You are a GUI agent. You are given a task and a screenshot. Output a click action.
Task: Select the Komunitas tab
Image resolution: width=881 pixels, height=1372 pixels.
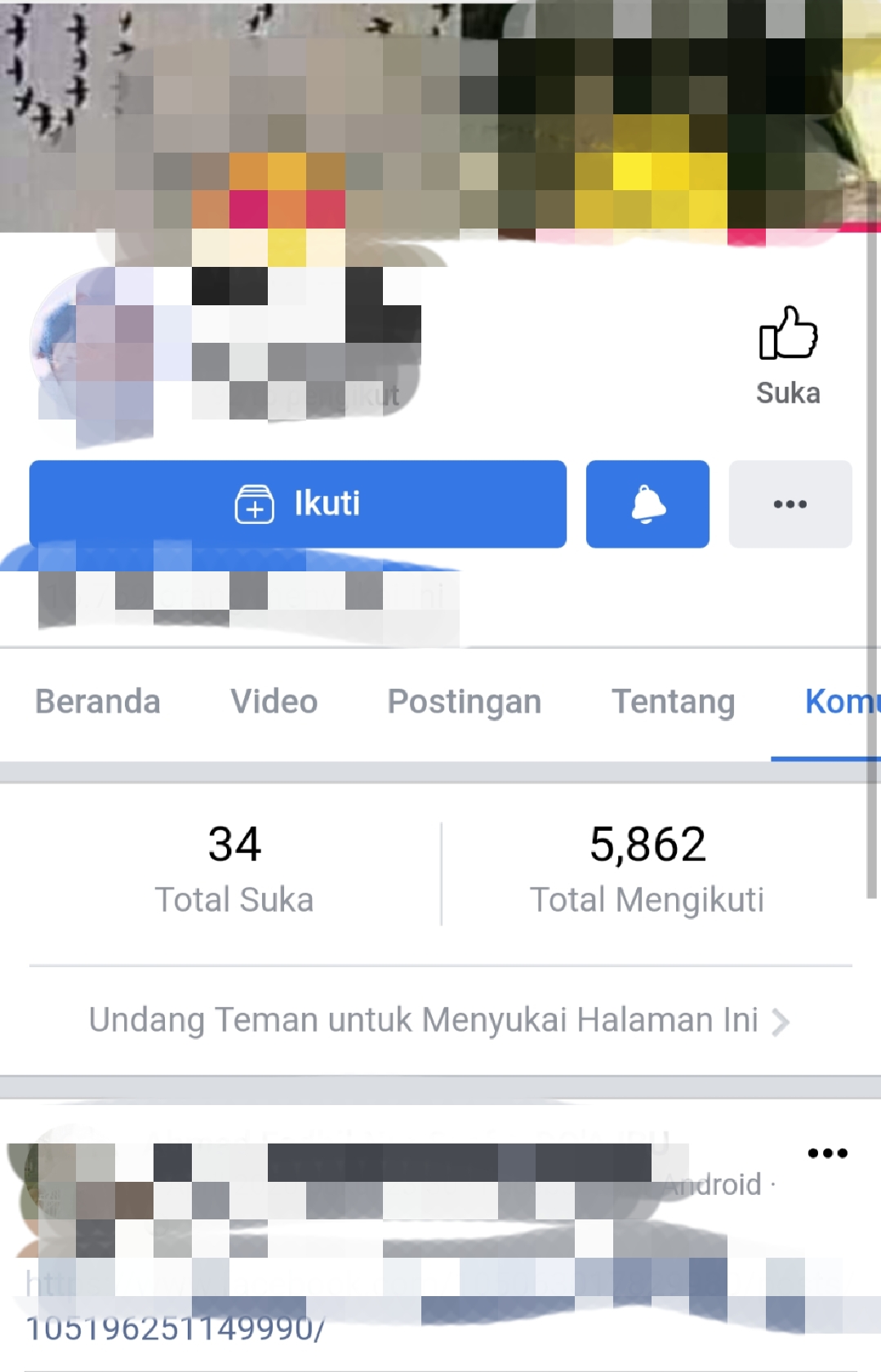point(839,701)
